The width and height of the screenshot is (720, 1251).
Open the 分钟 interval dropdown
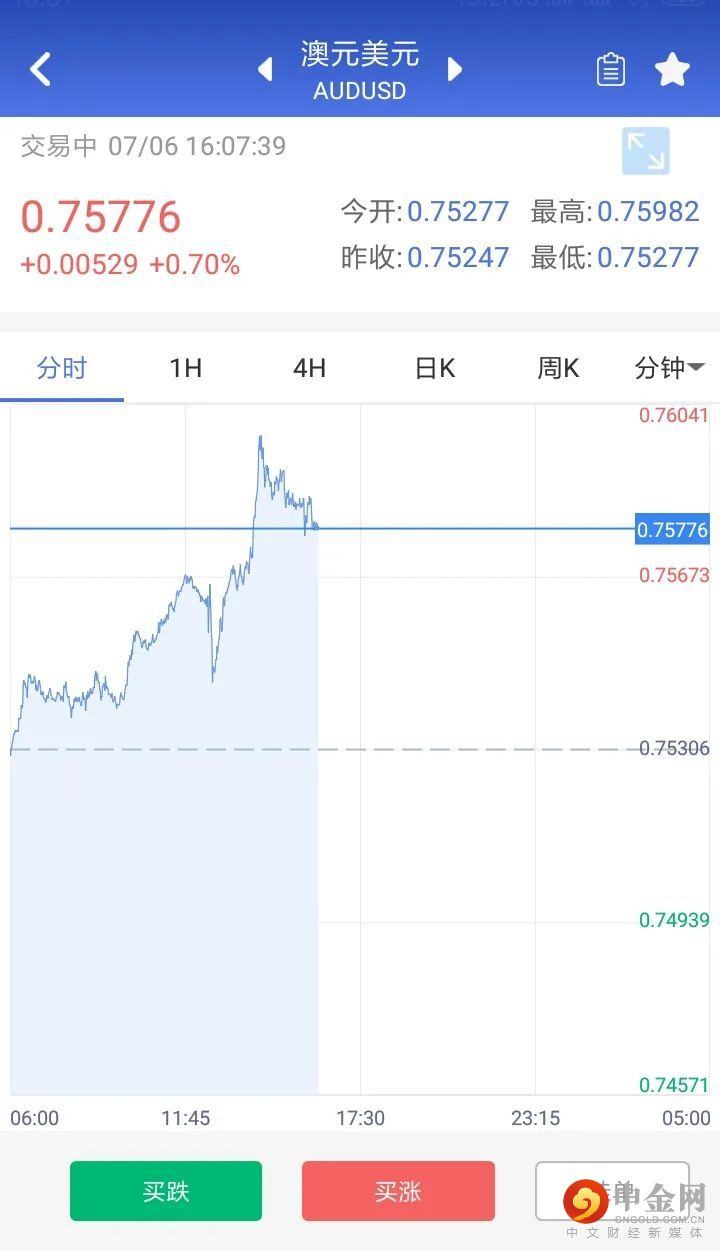(669, 369)
